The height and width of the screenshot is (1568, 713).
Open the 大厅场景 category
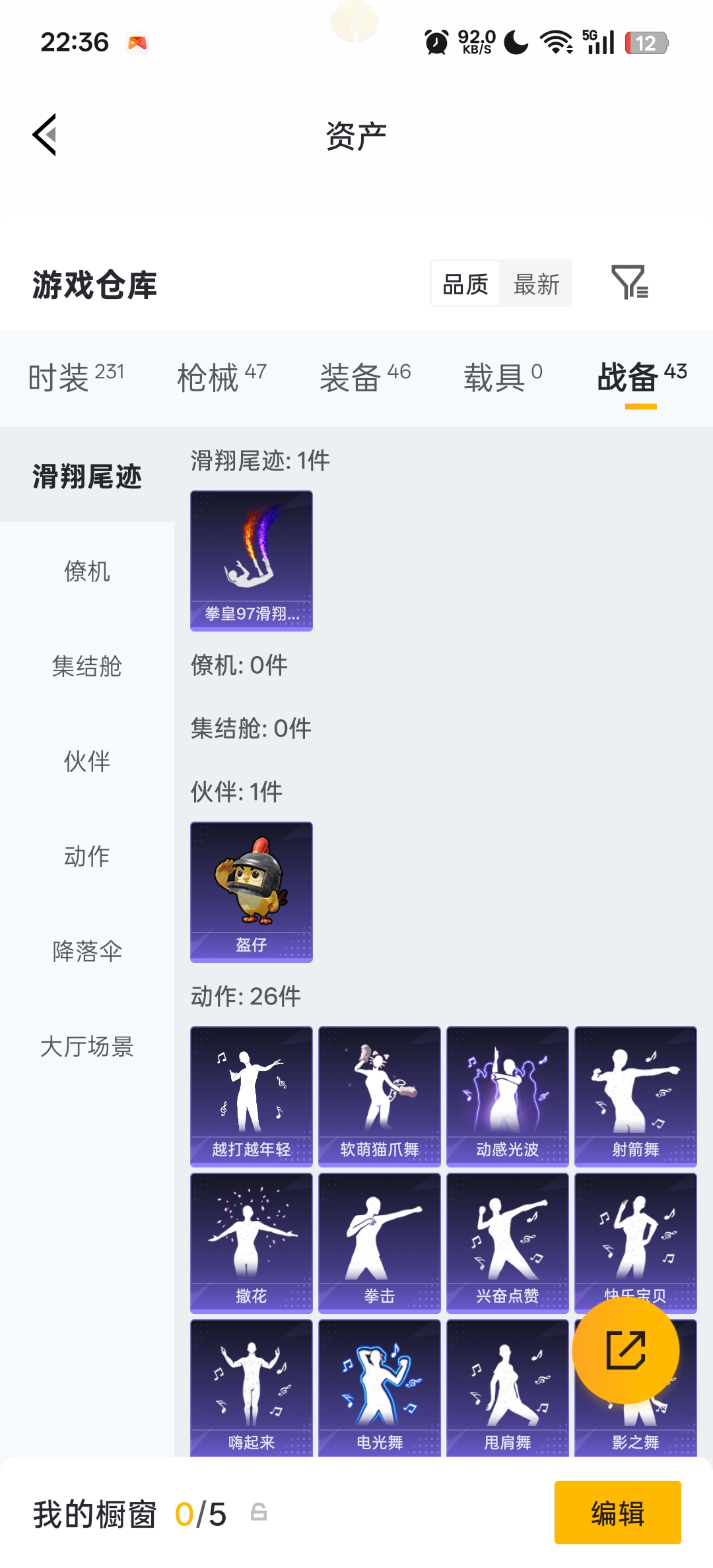86,1047
